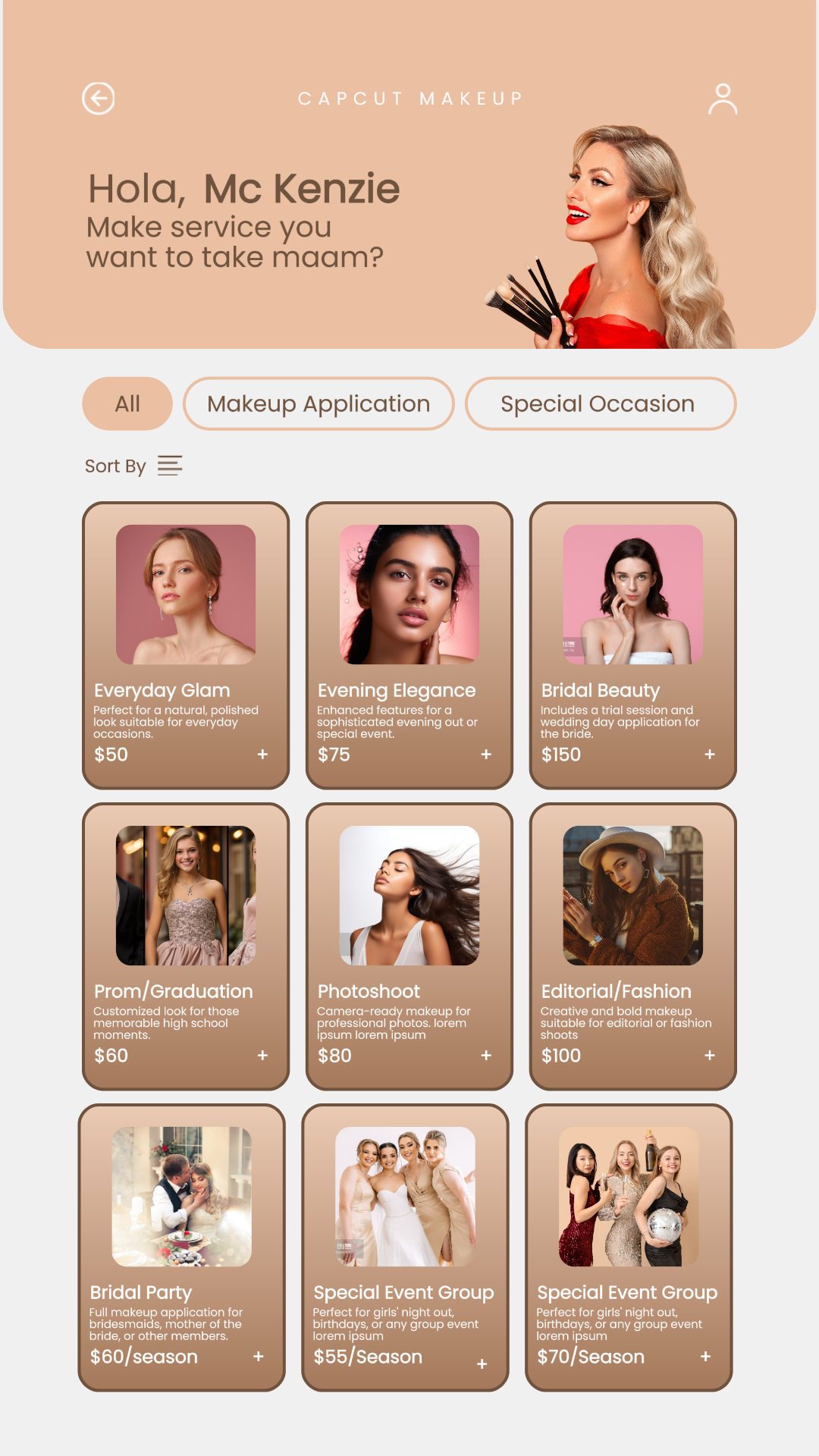This screenshot has height=1456, width=819.
Task: Add Bridal Beauty with the plus icon
Action: pyautogui.click(x=710, y=755)
